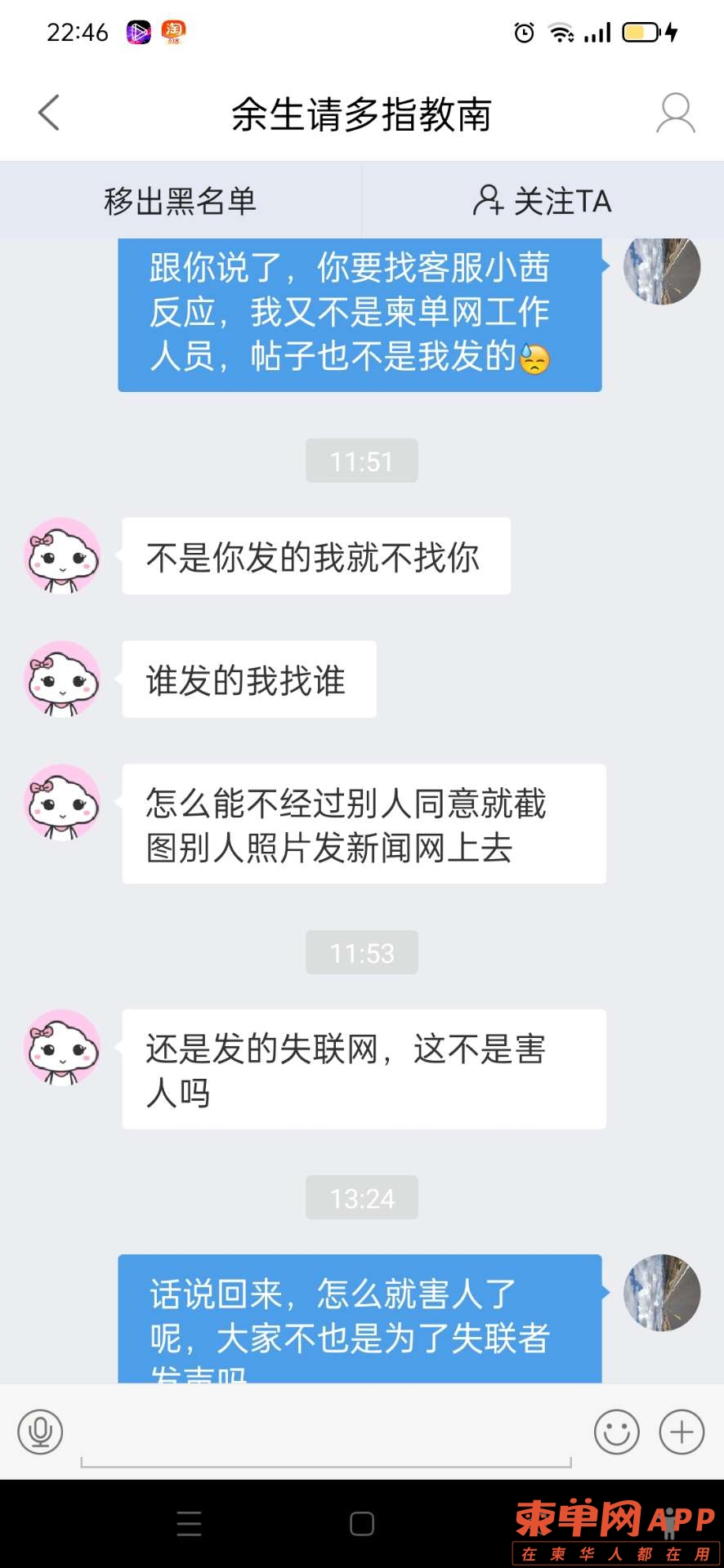Open sender avatar beside 话说回来 message
Screen dimensions: 724x1568
(x=661, y=1292)
